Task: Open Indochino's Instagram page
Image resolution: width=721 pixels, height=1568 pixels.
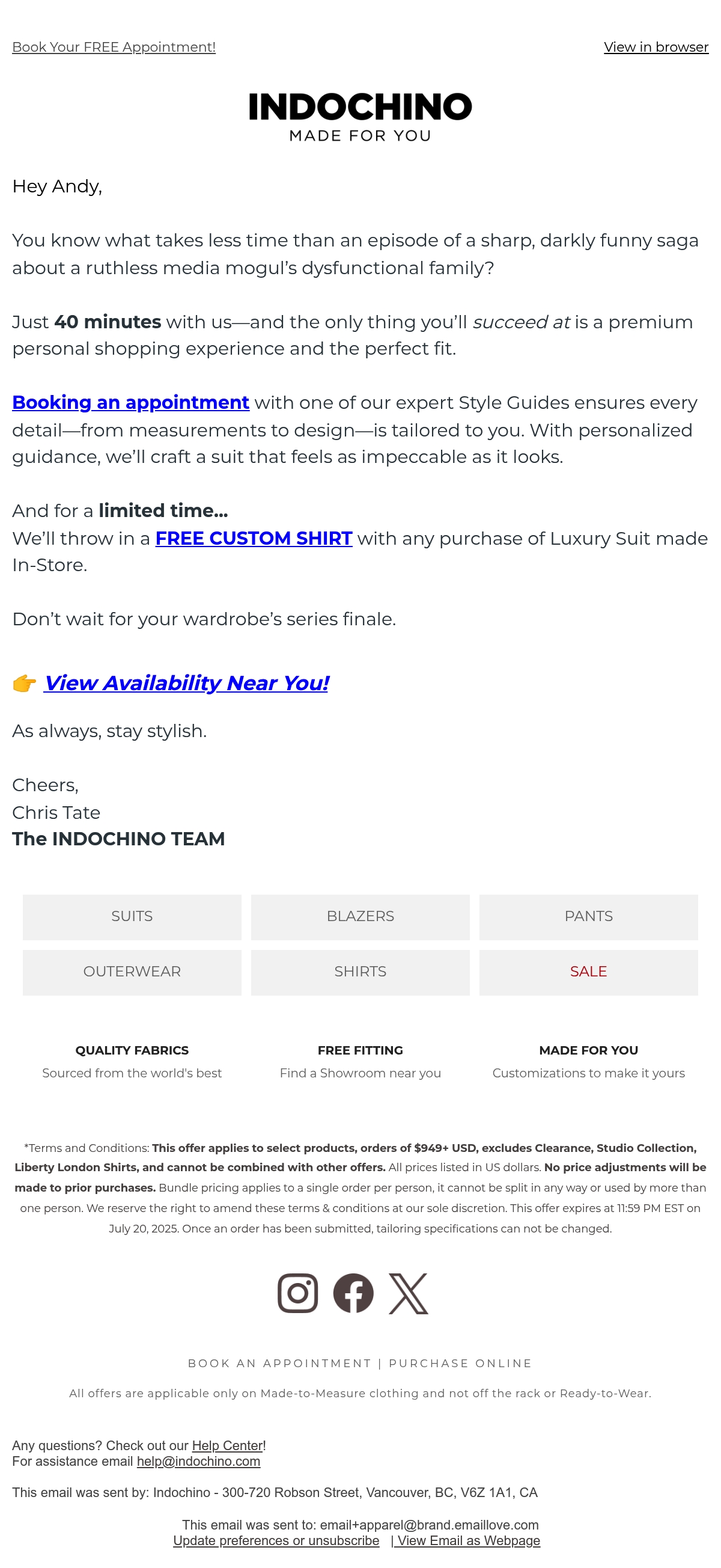Action: tap(298, 1293)
